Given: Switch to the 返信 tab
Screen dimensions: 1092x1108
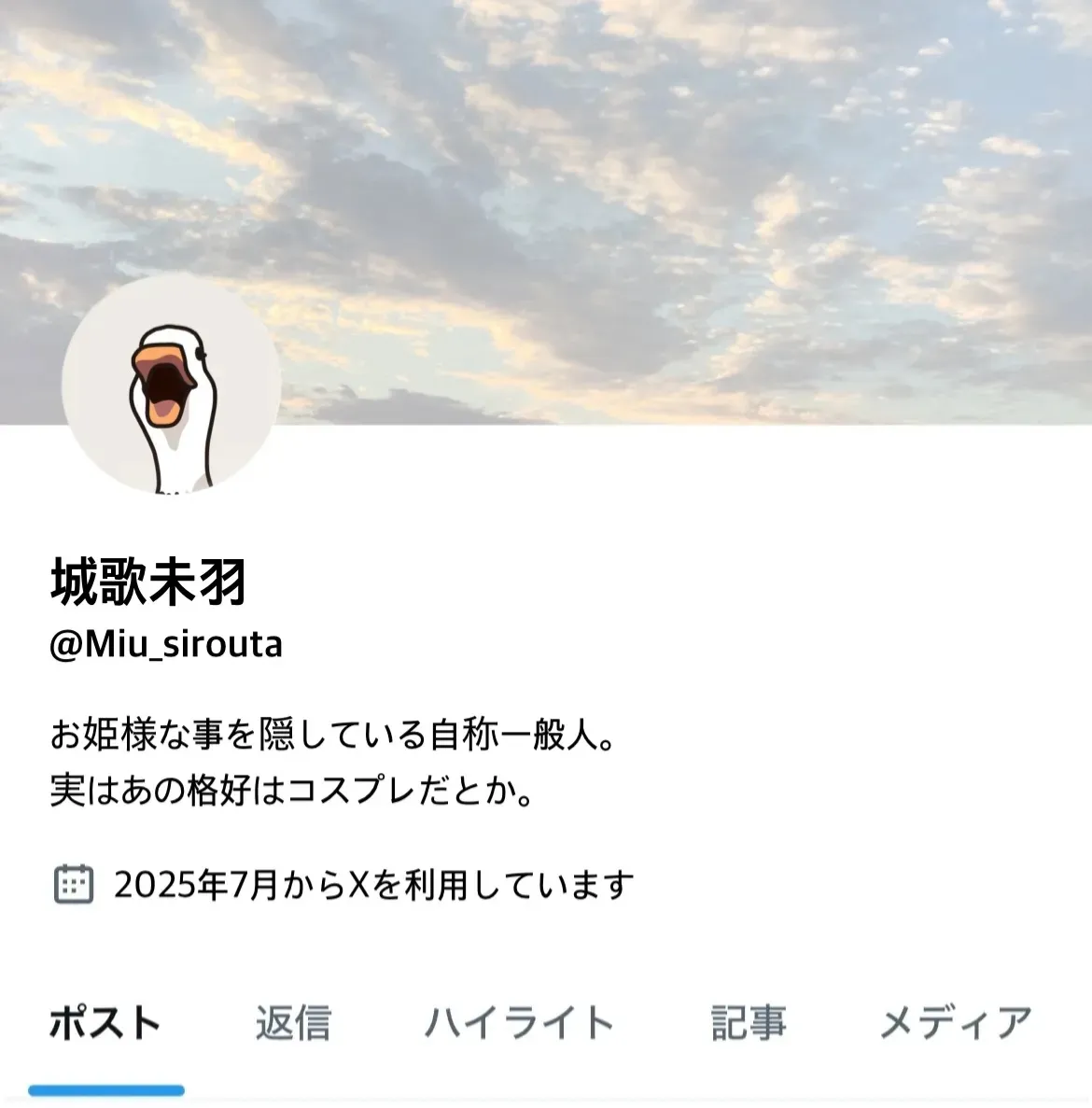Looking at the screenshot, I should click(294, 1022).
